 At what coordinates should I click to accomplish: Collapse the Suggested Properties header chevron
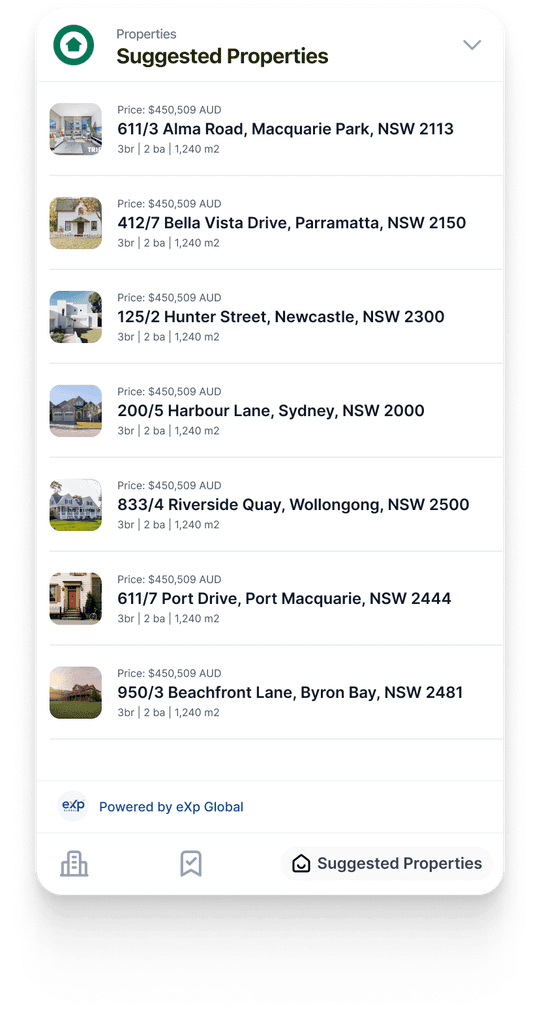471,45
